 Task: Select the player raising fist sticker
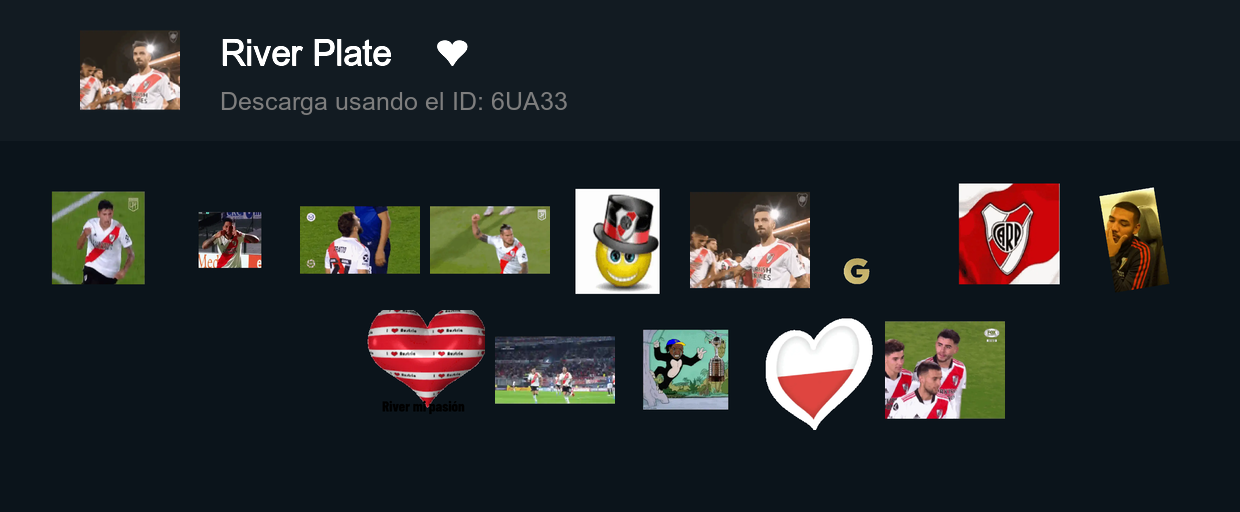[x=489, y=240]
